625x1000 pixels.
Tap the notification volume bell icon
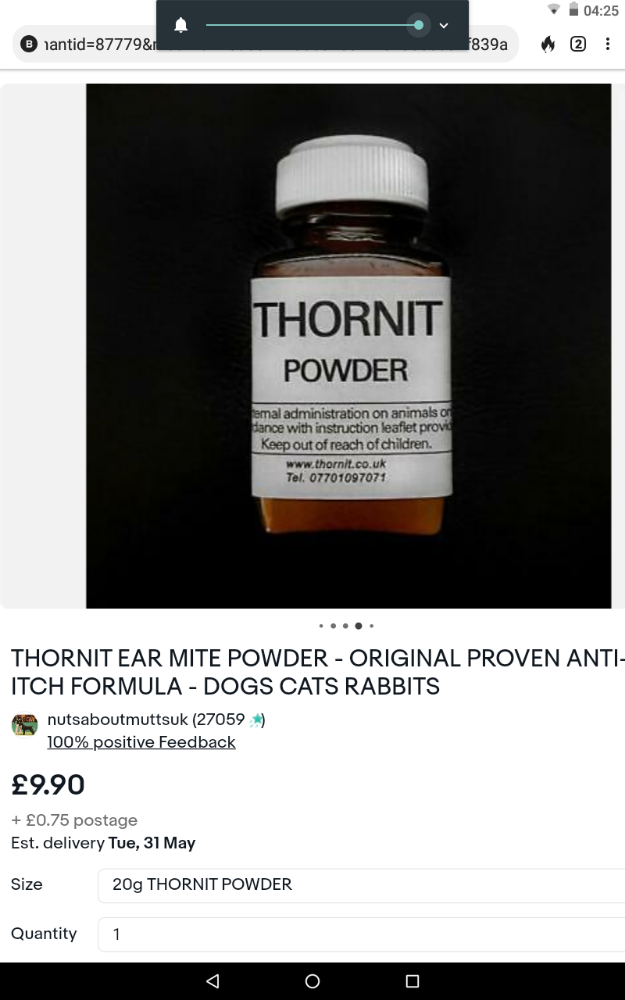181,25
